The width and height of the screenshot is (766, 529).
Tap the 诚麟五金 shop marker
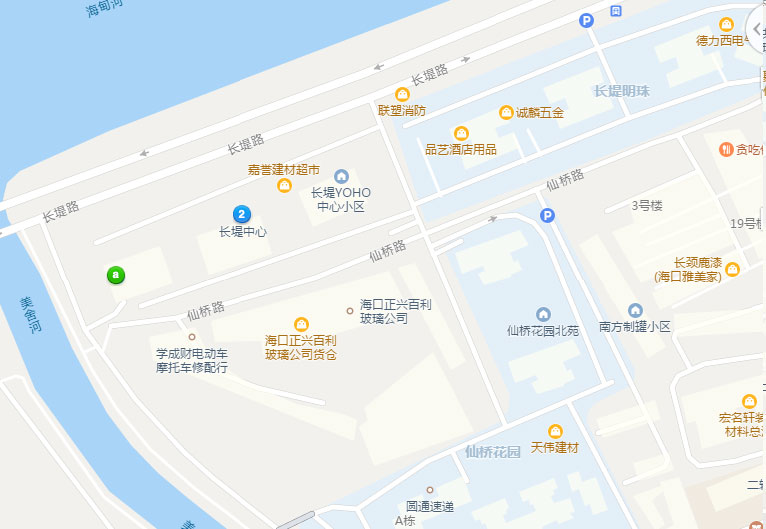point(507,113)
